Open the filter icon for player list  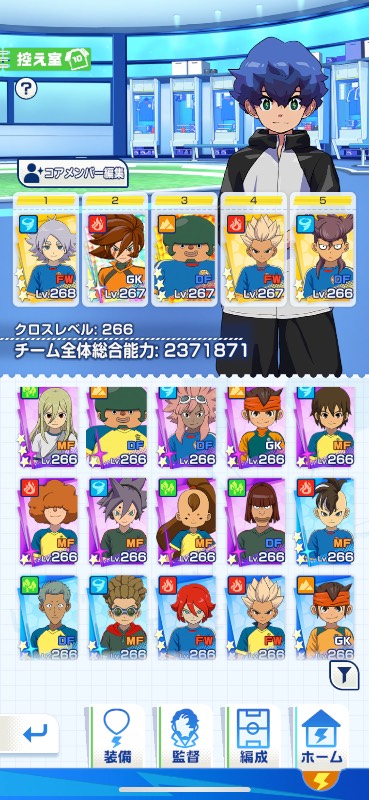(x=345, y=676)
